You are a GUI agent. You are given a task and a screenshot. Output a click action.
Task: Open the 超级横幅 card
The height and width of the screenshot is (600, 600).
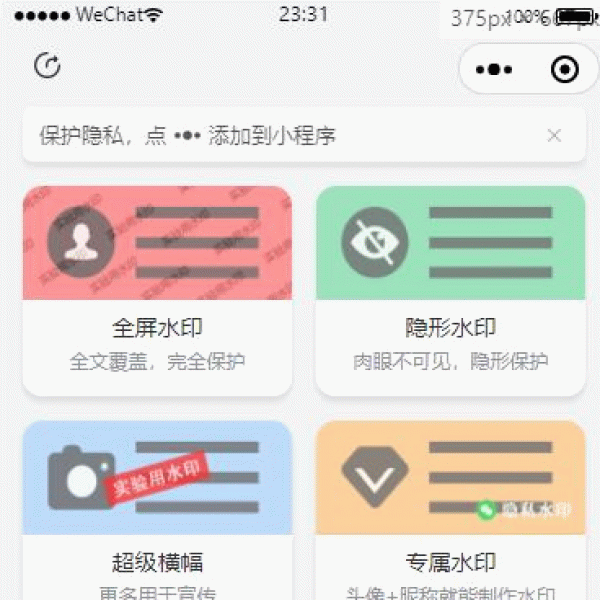pos(157,510)
